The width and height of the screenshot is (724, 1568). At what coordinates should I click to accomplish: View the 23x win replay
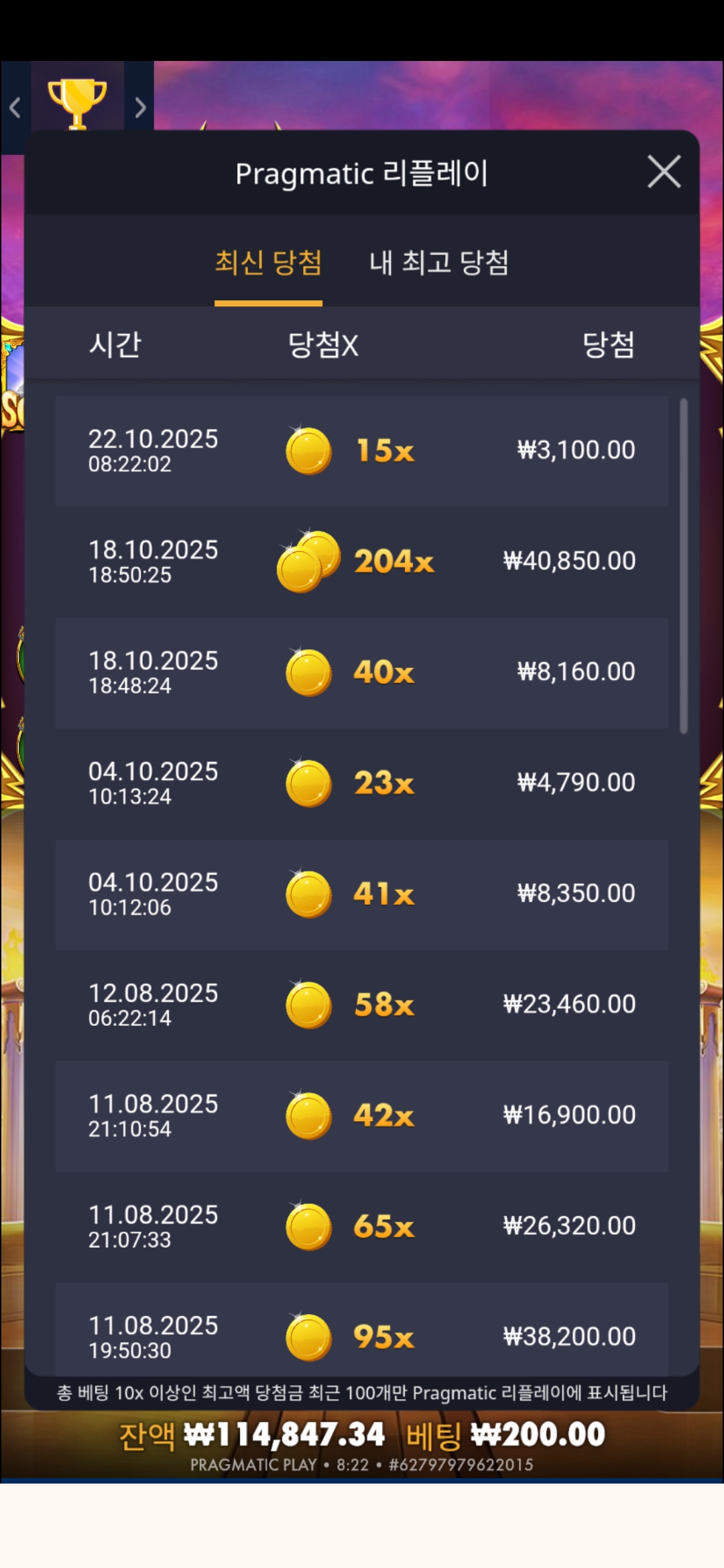[x=361, y=783]
